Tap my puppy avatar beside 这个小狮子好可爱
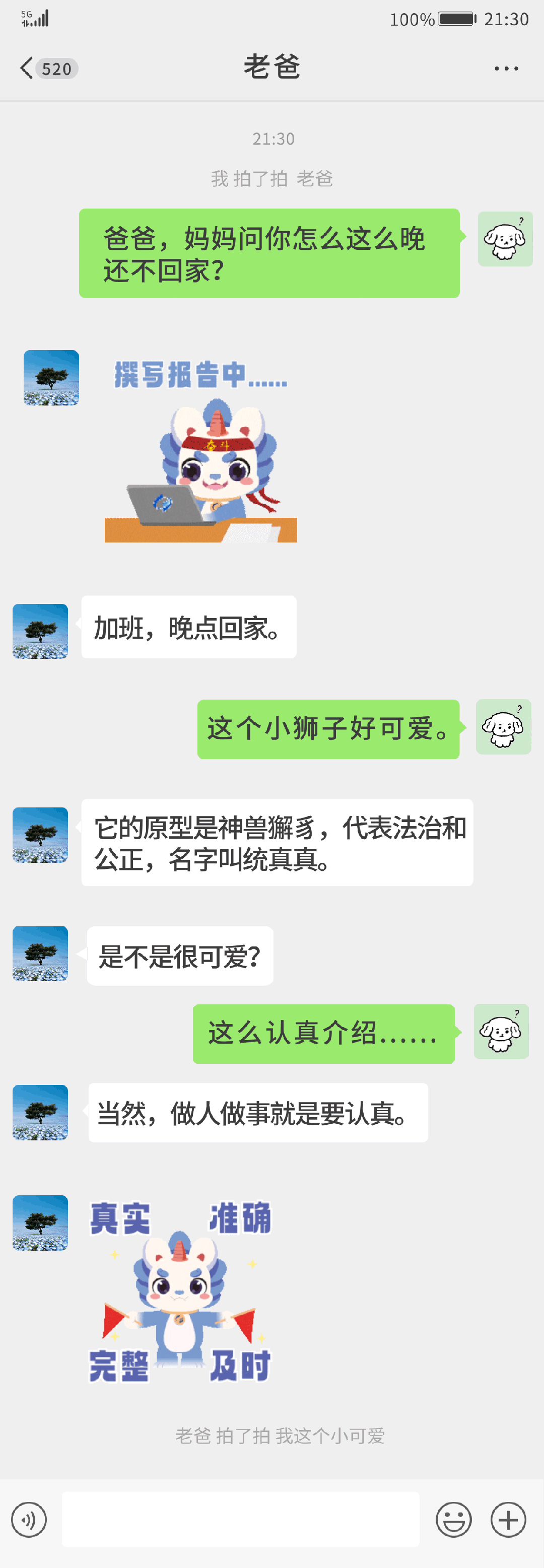This screenshot has height=1568, width=544. 503,727
